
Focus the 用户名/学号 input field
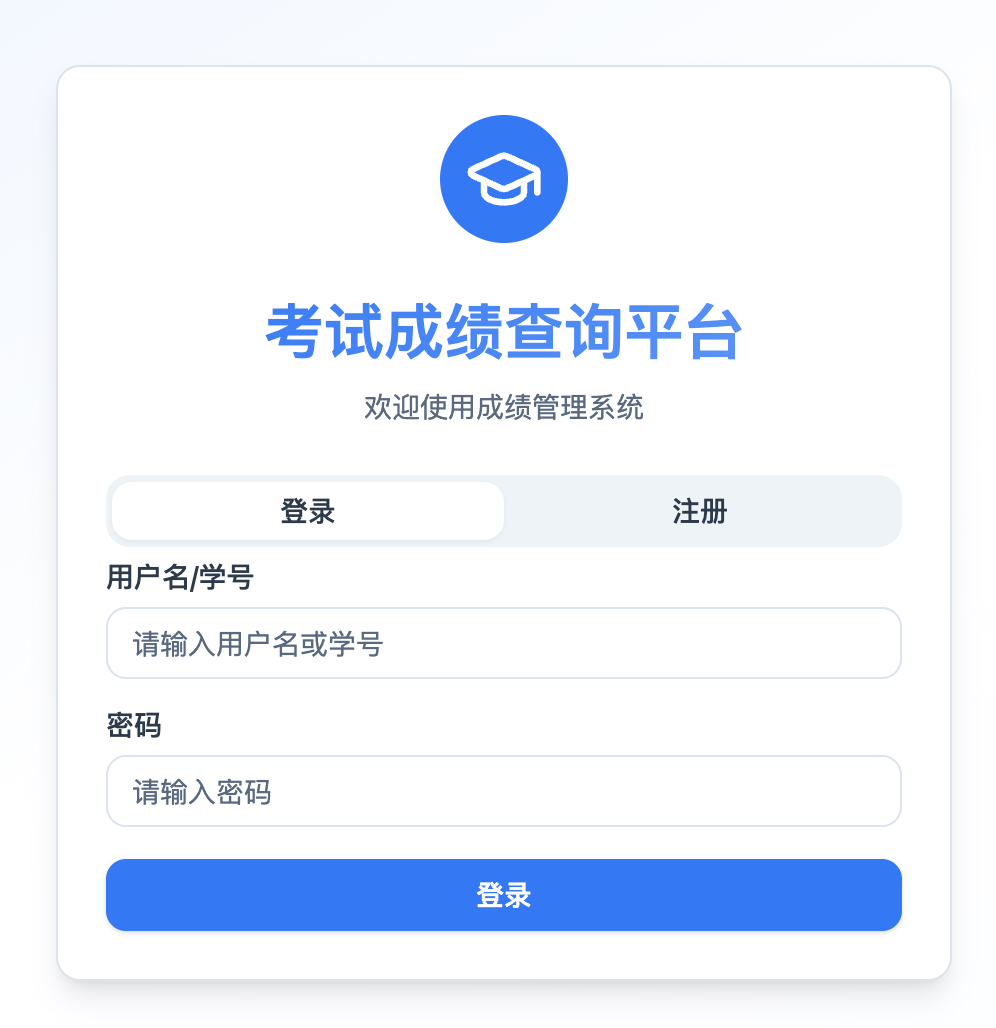pyautogui.click(x=503, y=643)
